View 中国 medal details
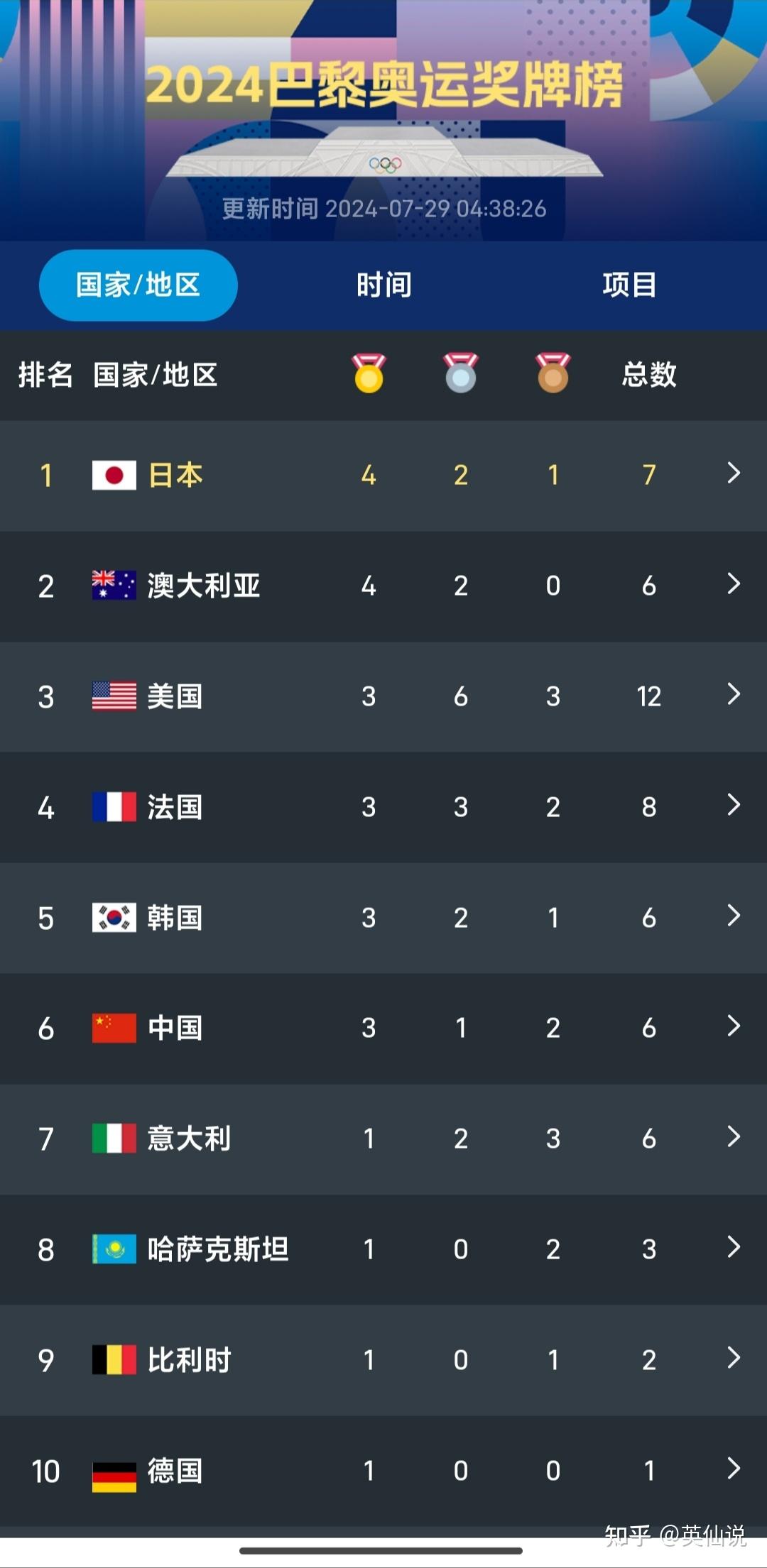The height and width of the screenshot is (1568, 767). 383,1028
